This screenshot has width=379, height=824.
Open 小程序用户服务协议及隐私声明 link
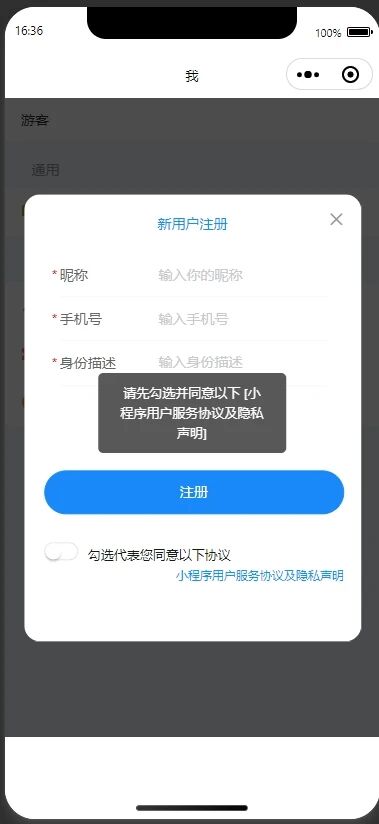(x=260, y=576)
